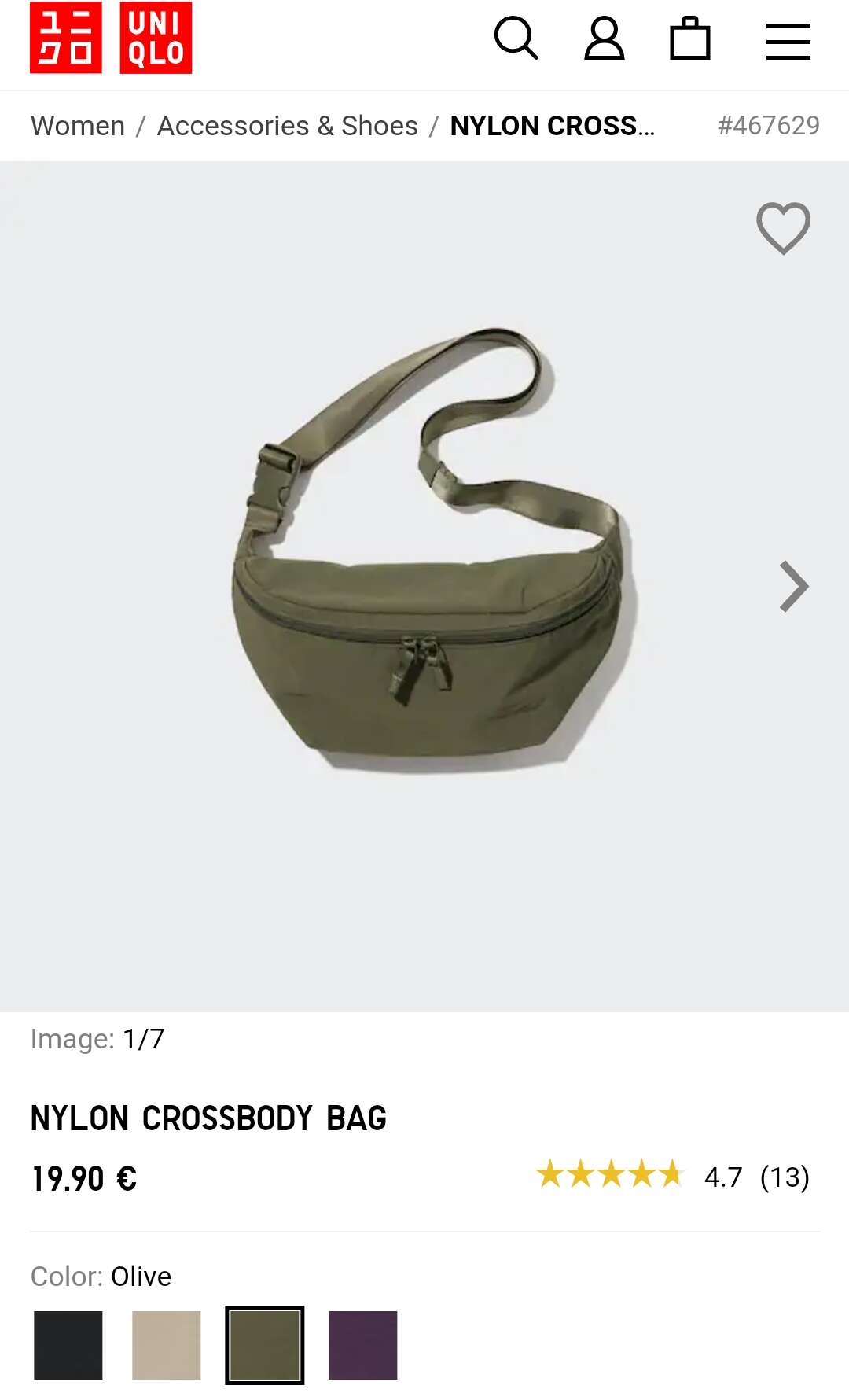Screen dimensions: 849x1400
Task: Add the bag to wishlist with heart
Action: point(783,228)
